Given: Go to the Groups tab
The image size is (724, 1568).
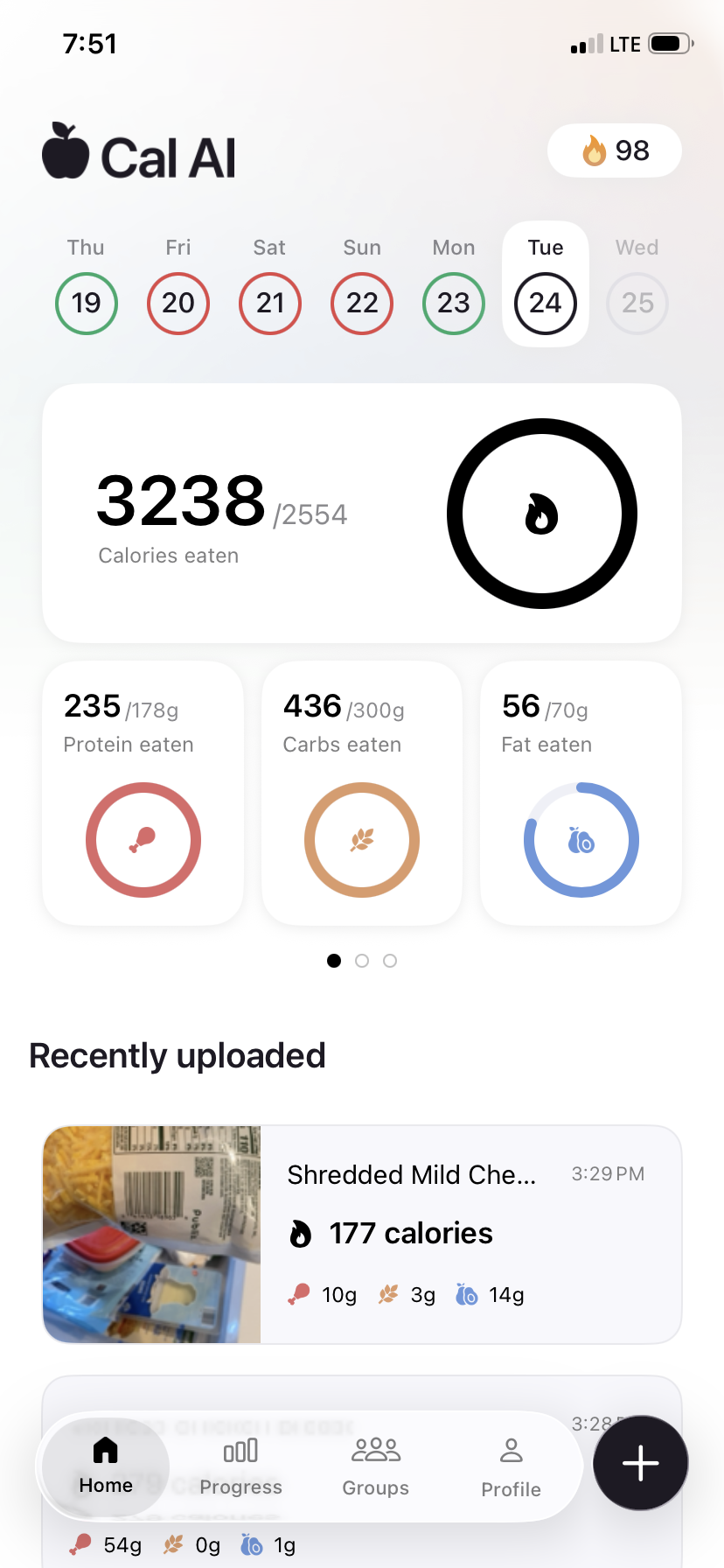Looking at the screenshot, I should 376,1466.
